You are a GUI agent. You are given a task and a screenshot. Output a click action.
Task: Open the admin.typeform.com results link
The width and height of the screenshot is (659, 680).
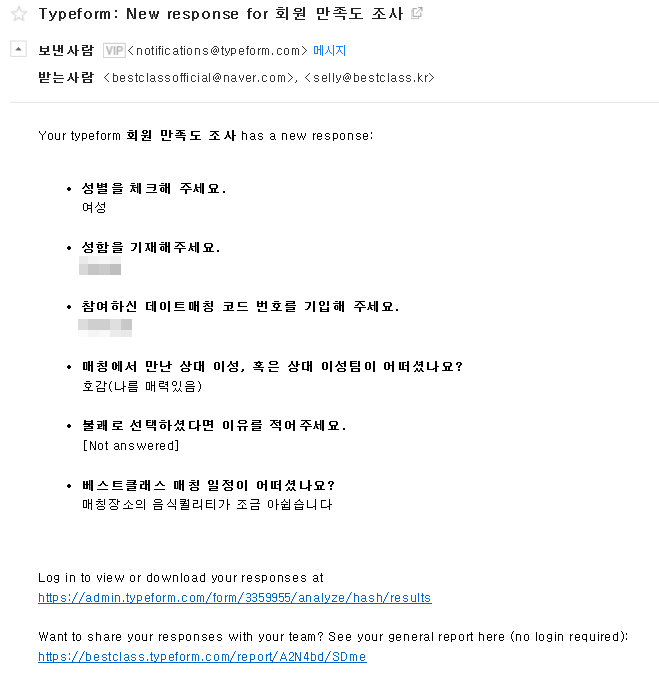click(x=234, y=598)
